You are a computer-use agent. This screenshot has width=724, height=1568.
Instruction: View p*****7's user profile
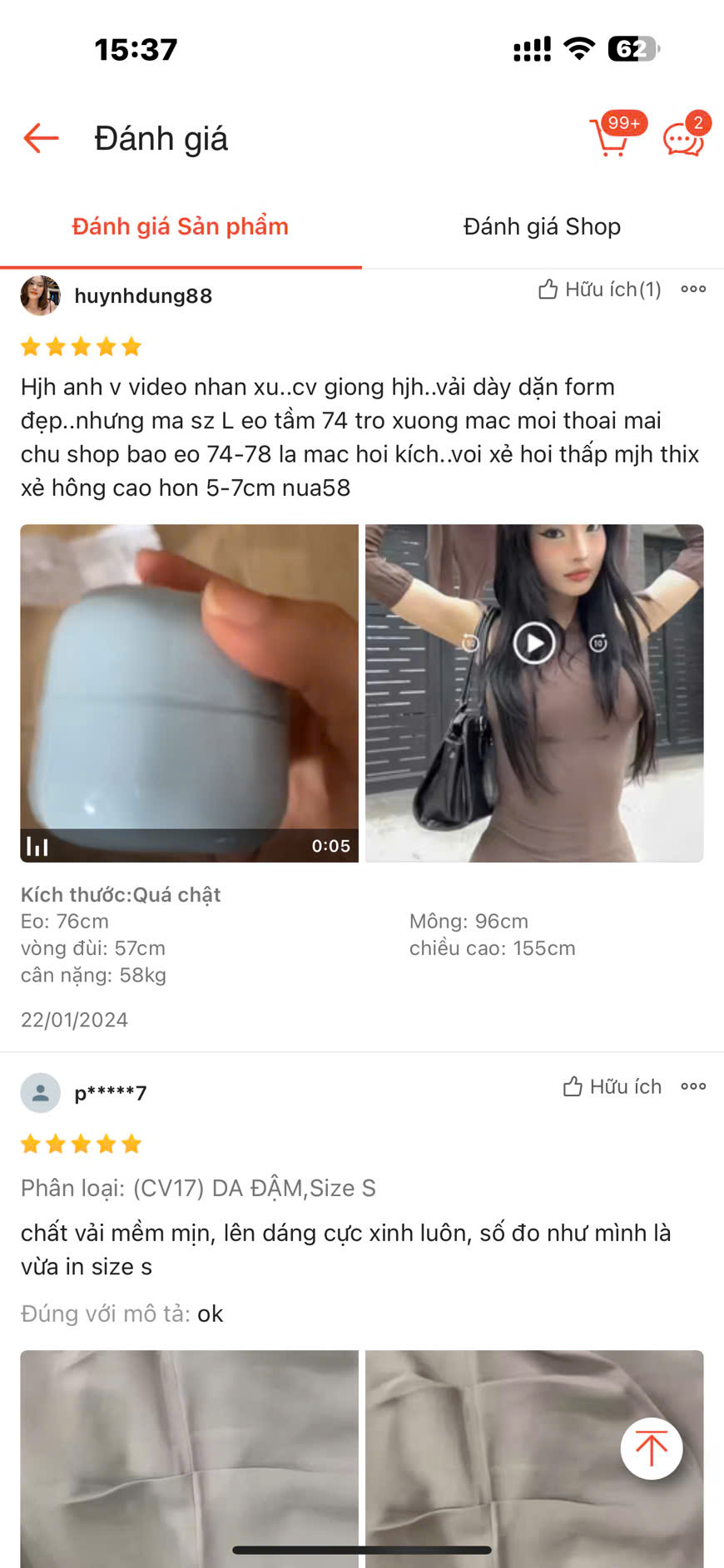click(40, 1093)
